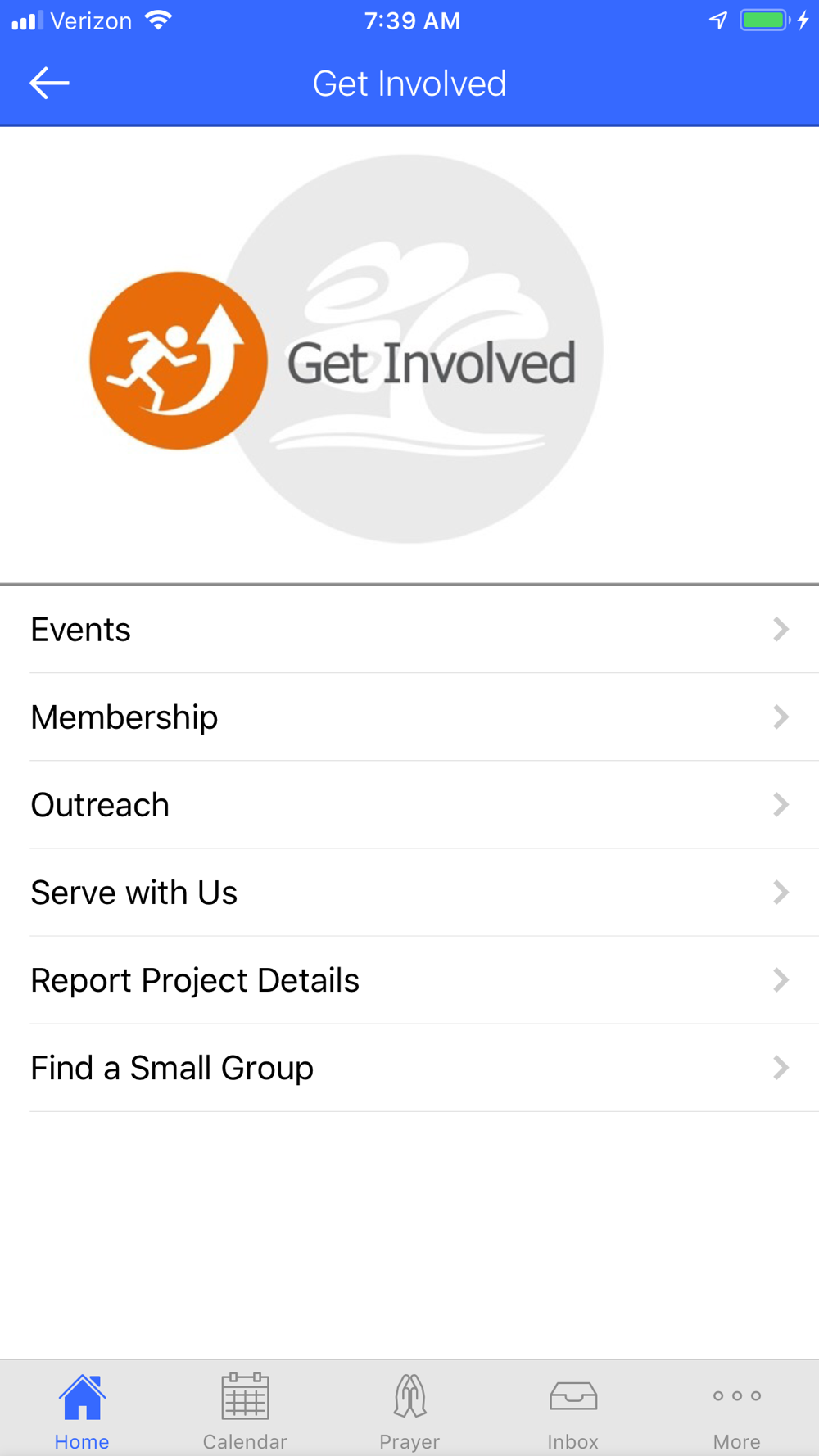Viewport: 819px width, 1456px height.
Task: Open the Events row
Action: pos(409,630)
